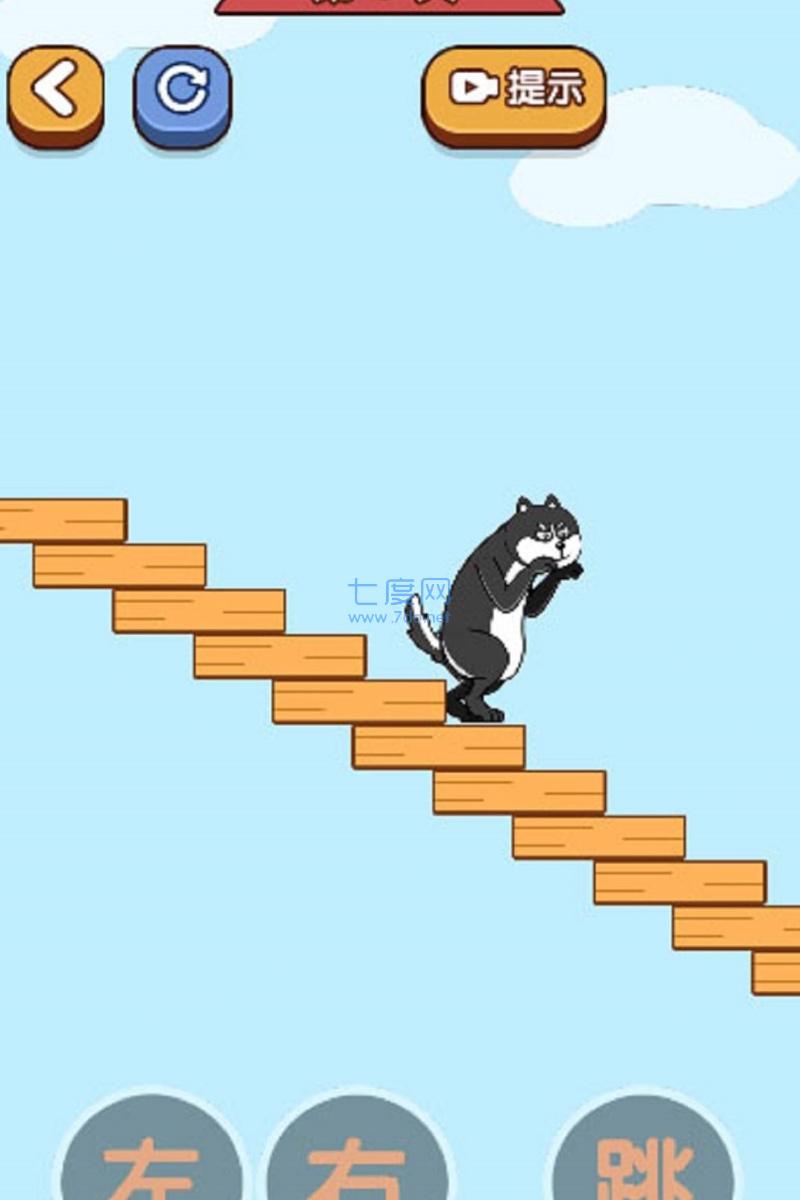Restart the level with the blue refresh button
The height and width of the screenshot is (1200, 800).
(182, 97)
